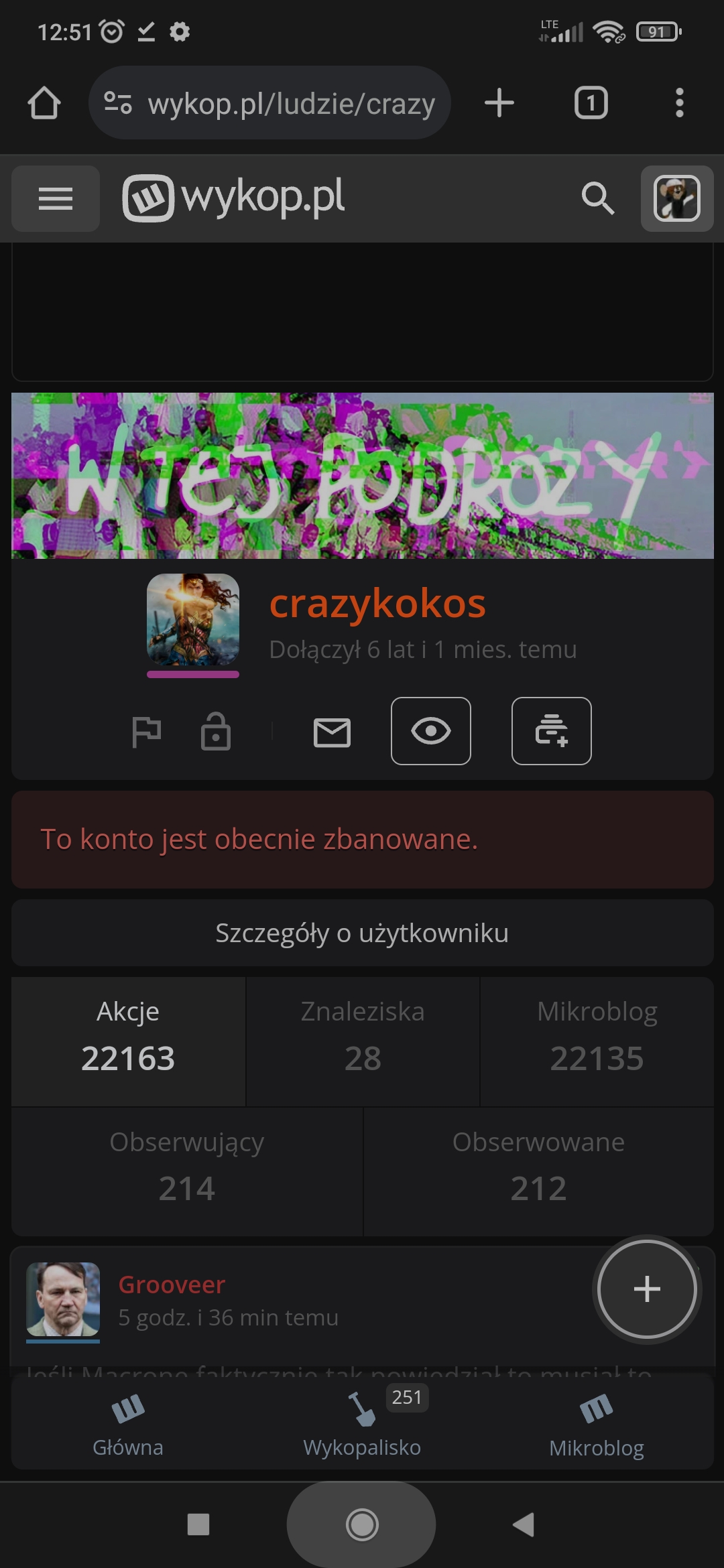
Task: Open the wykop.pl site search
Action: tap(597, 198)
